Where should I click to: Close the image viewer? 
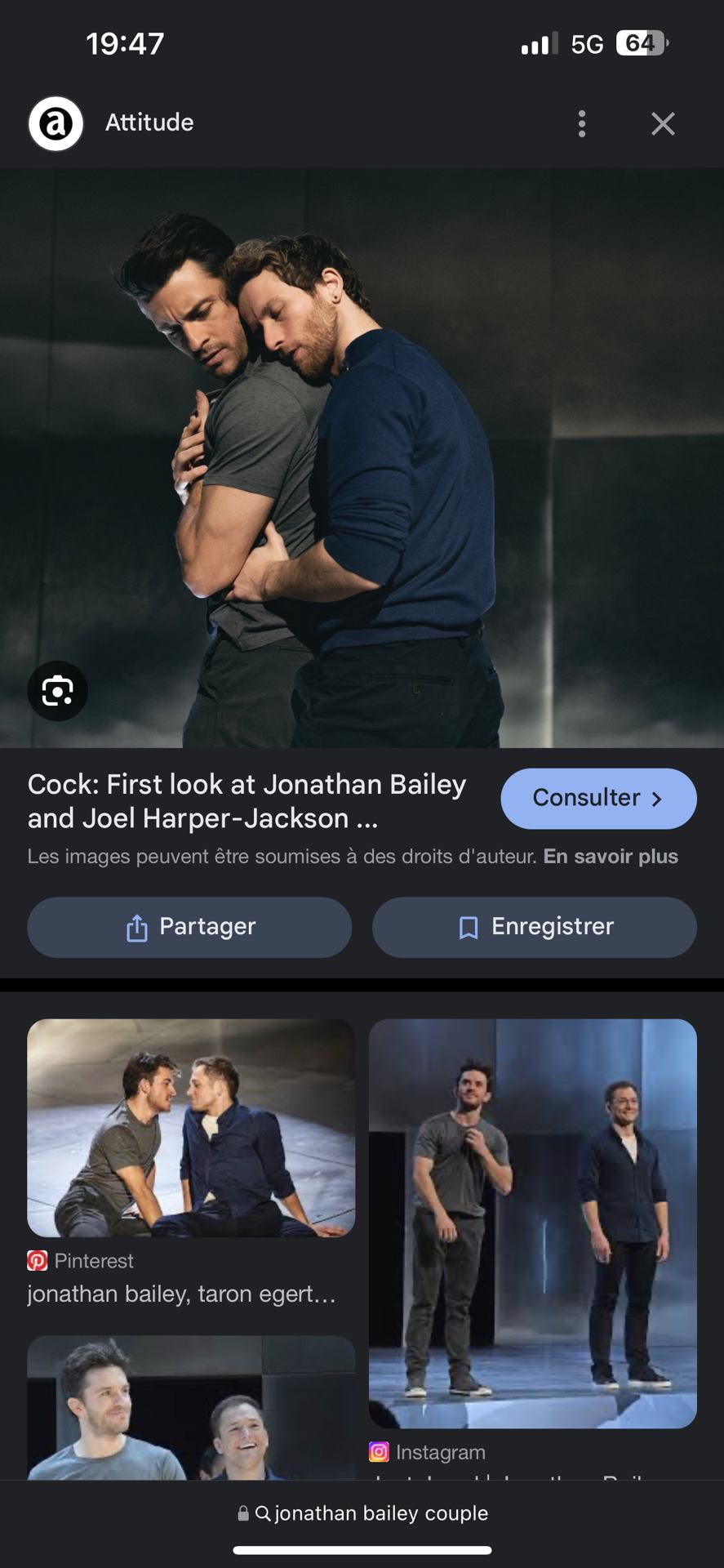pos(663,123)
